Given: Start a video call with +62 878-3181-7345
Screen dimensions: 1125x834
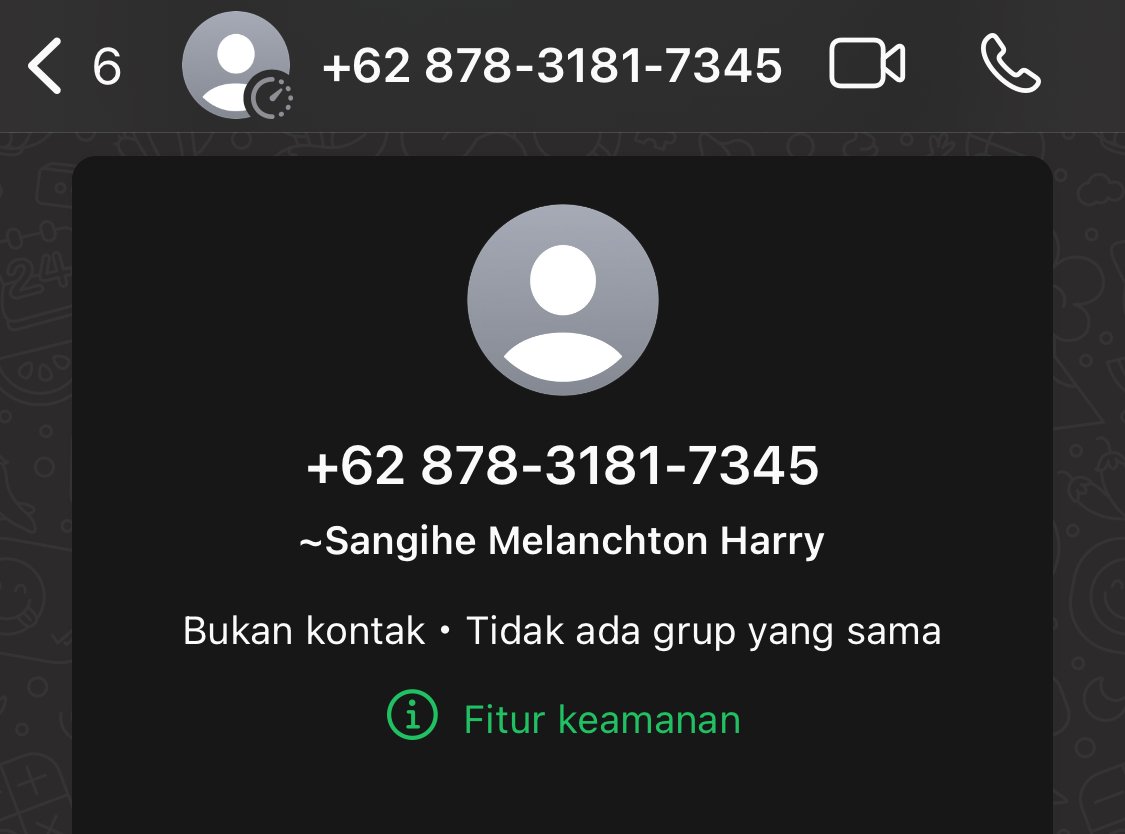Looking at the screenshot, I should [867, 66].
